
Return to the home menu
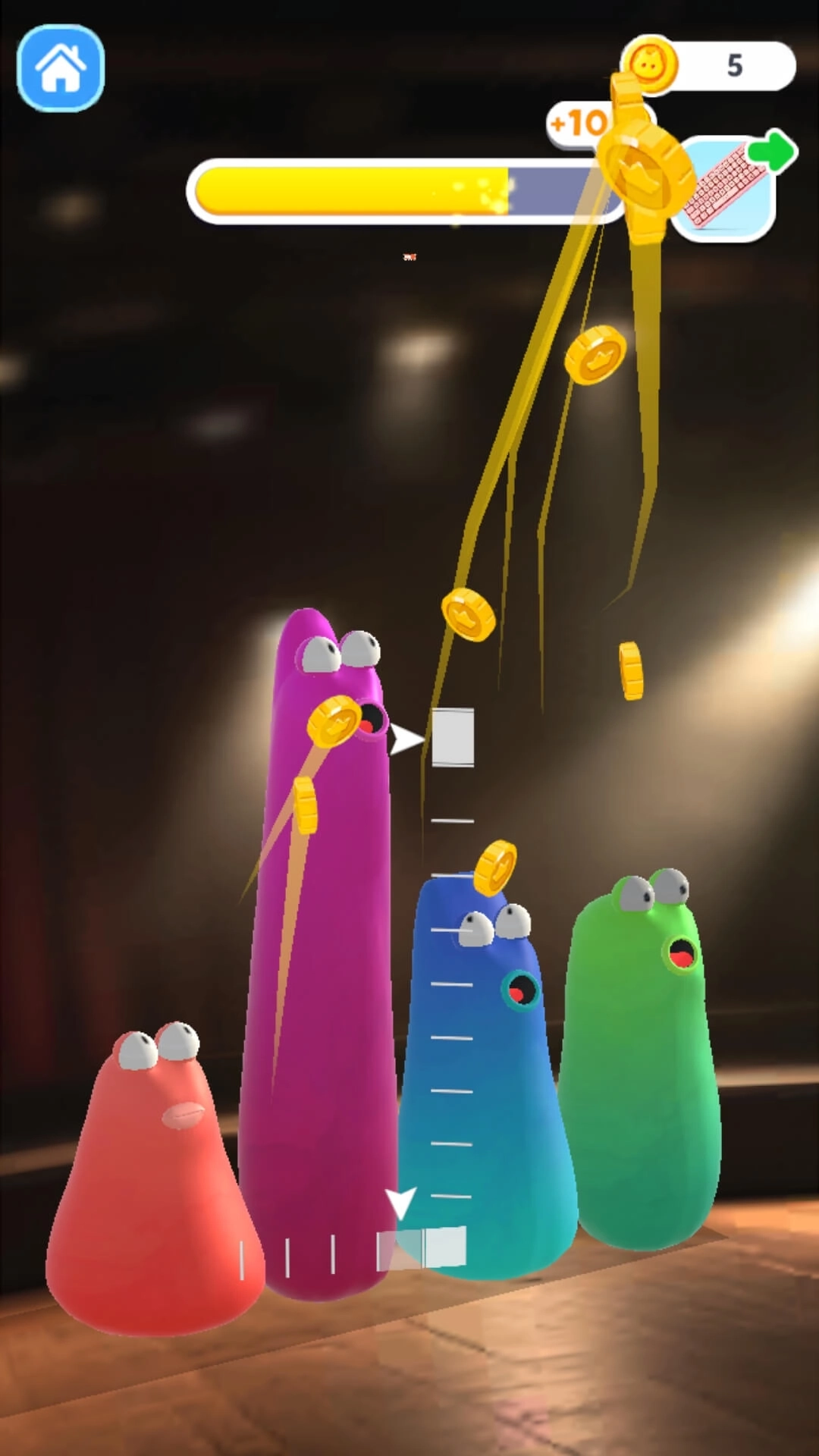point(61,68)
